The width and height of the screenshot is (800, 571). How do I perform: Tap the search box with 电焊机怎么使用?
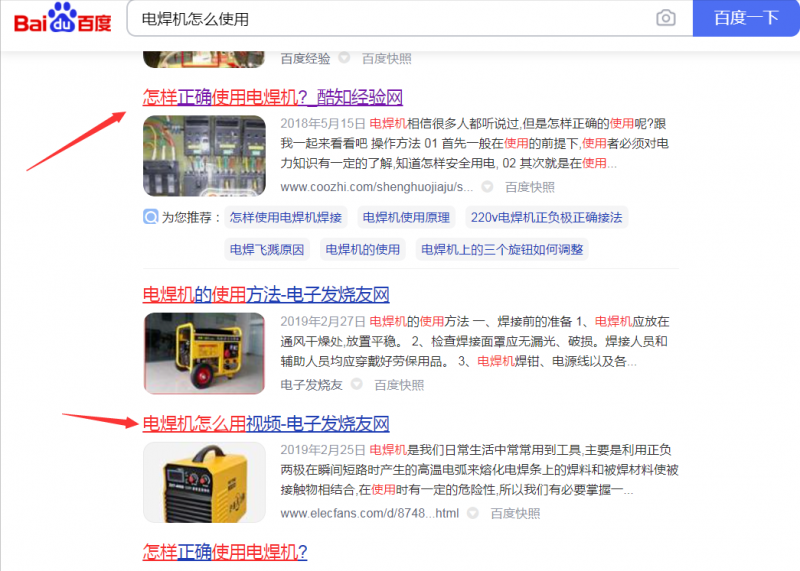click(x=390, y=18)
